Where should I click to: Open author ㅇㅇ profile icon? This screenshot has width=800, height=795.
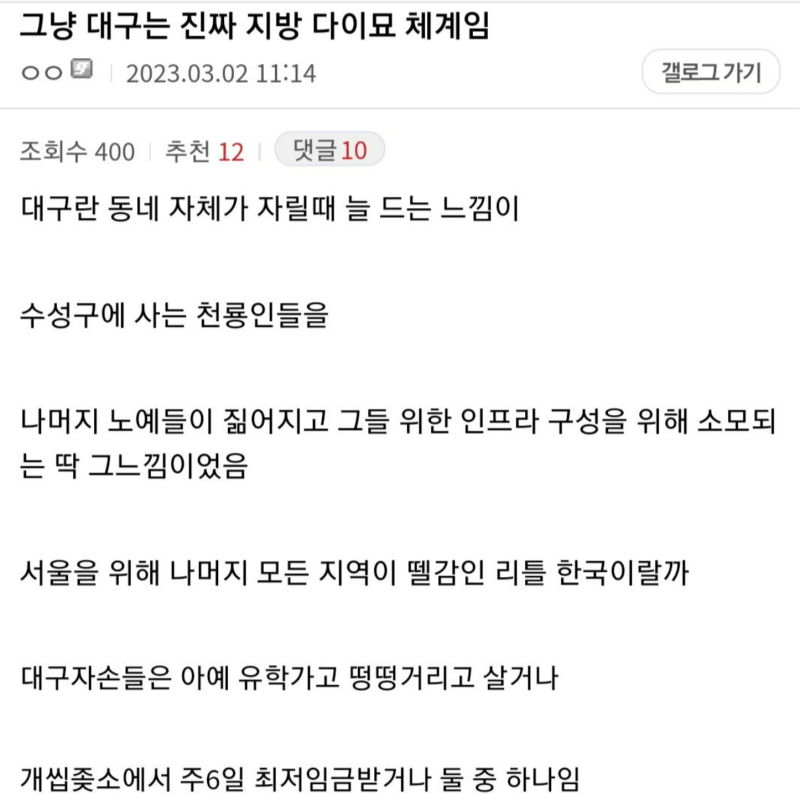click(x=83, y=72)
